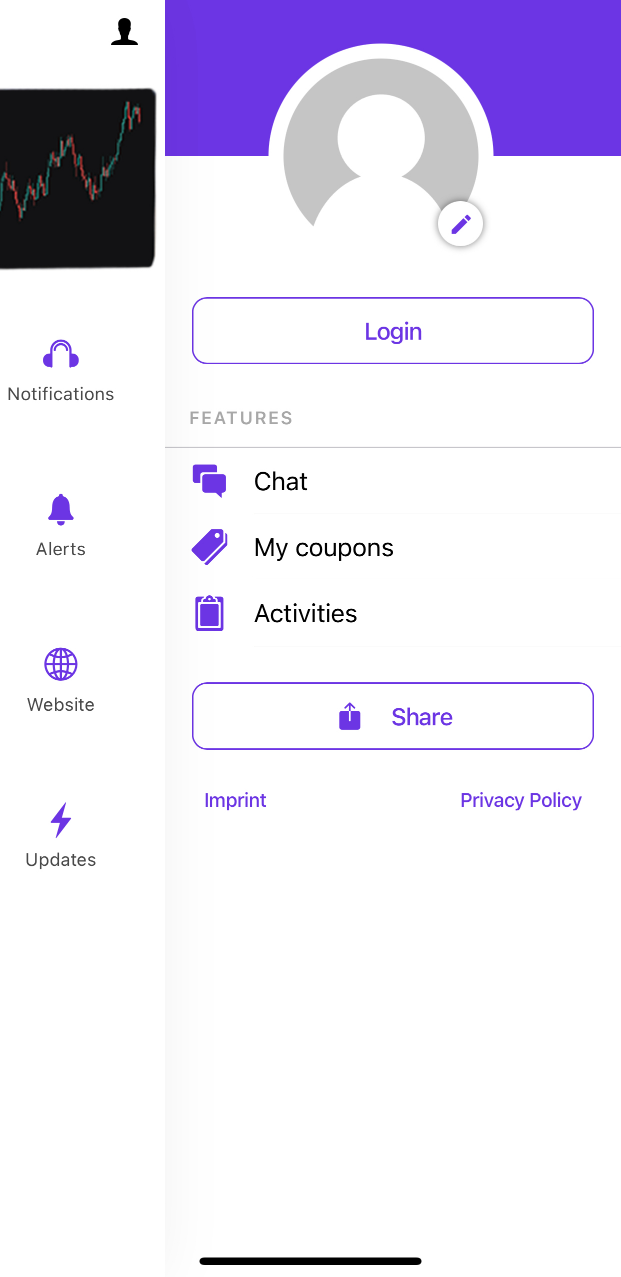Open My coupons
The image size is (621, 1277).
click(x=323, y=547)
